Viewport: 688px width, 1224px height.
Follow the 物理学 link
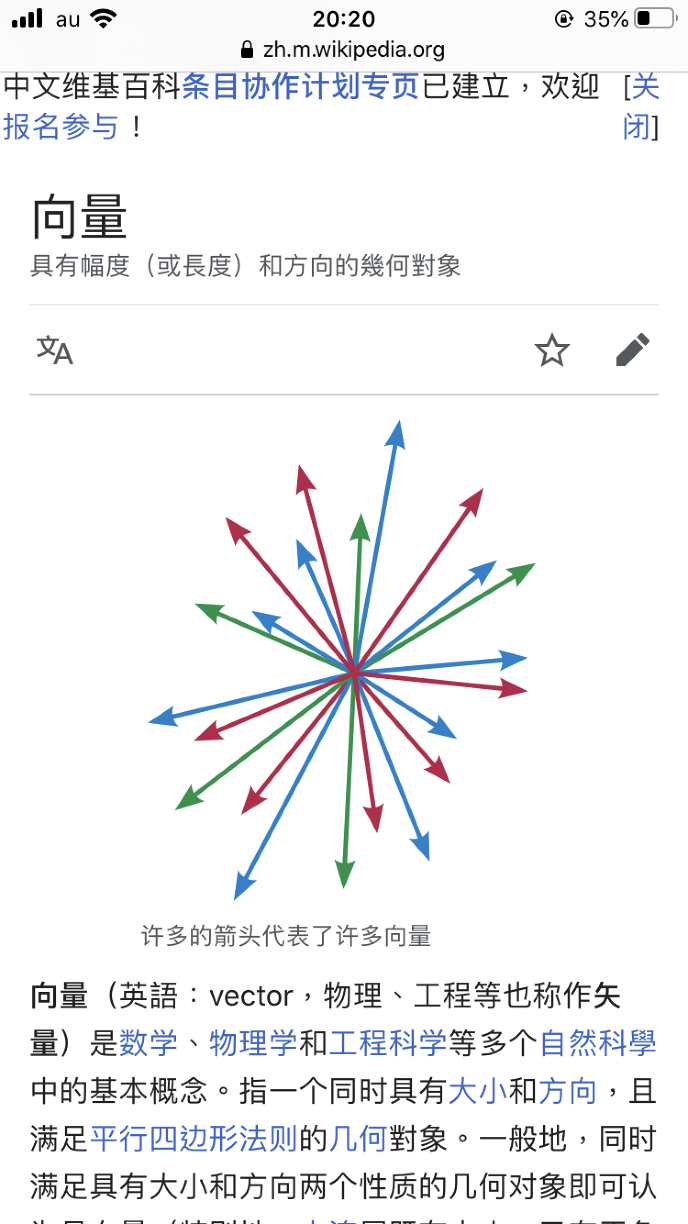click(252, 1043)
